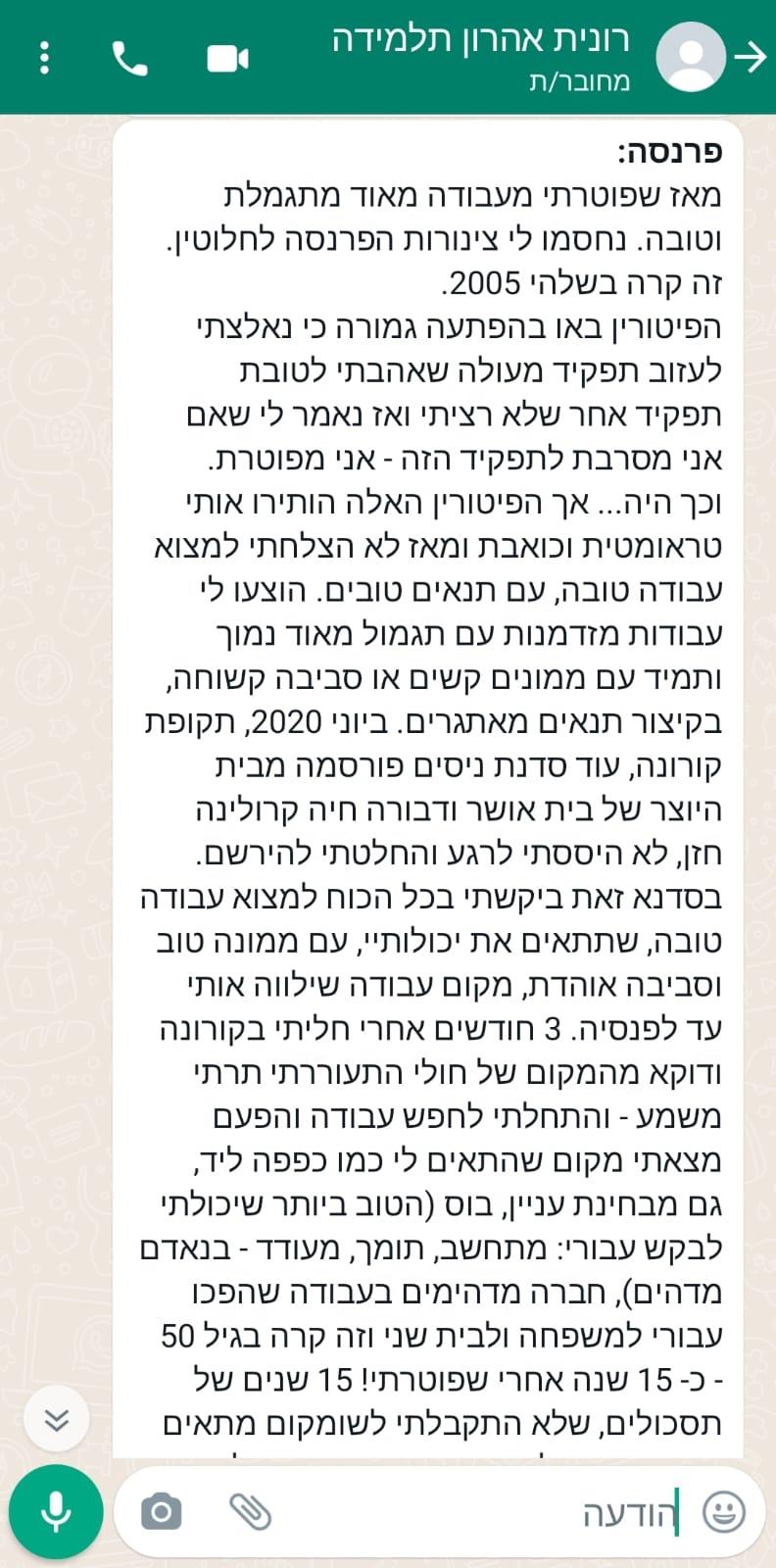Viewport: 776px width, 1568px height.
Task: Jump to latest messages with the double-chevron button
Action: (x=57, y=1419)
